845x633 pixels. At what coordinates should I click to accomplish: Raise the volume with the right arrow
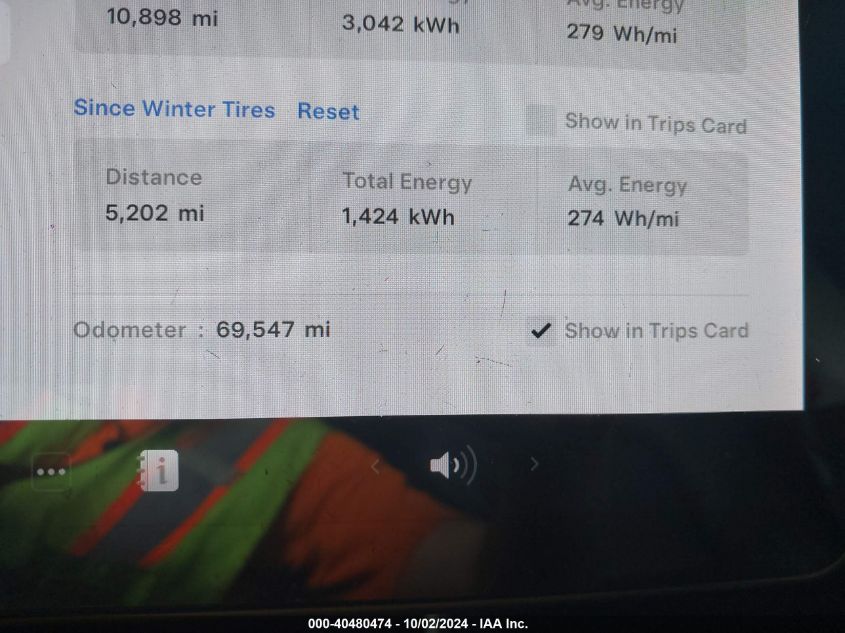coord(534,464)
